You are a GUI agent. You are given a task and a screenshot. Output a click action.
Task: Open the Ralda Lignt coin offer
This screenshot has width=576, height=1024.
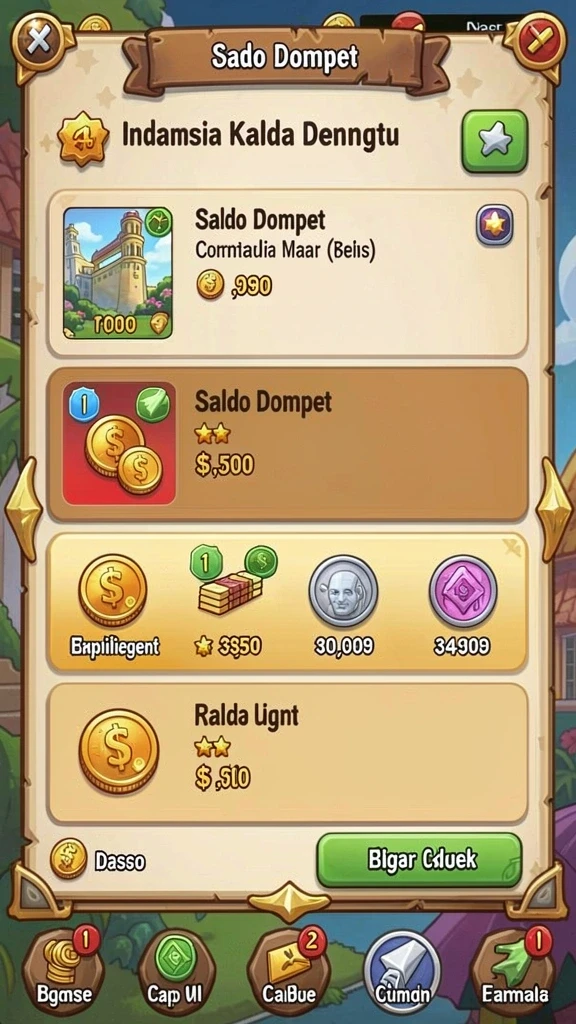tap(288, 753)
